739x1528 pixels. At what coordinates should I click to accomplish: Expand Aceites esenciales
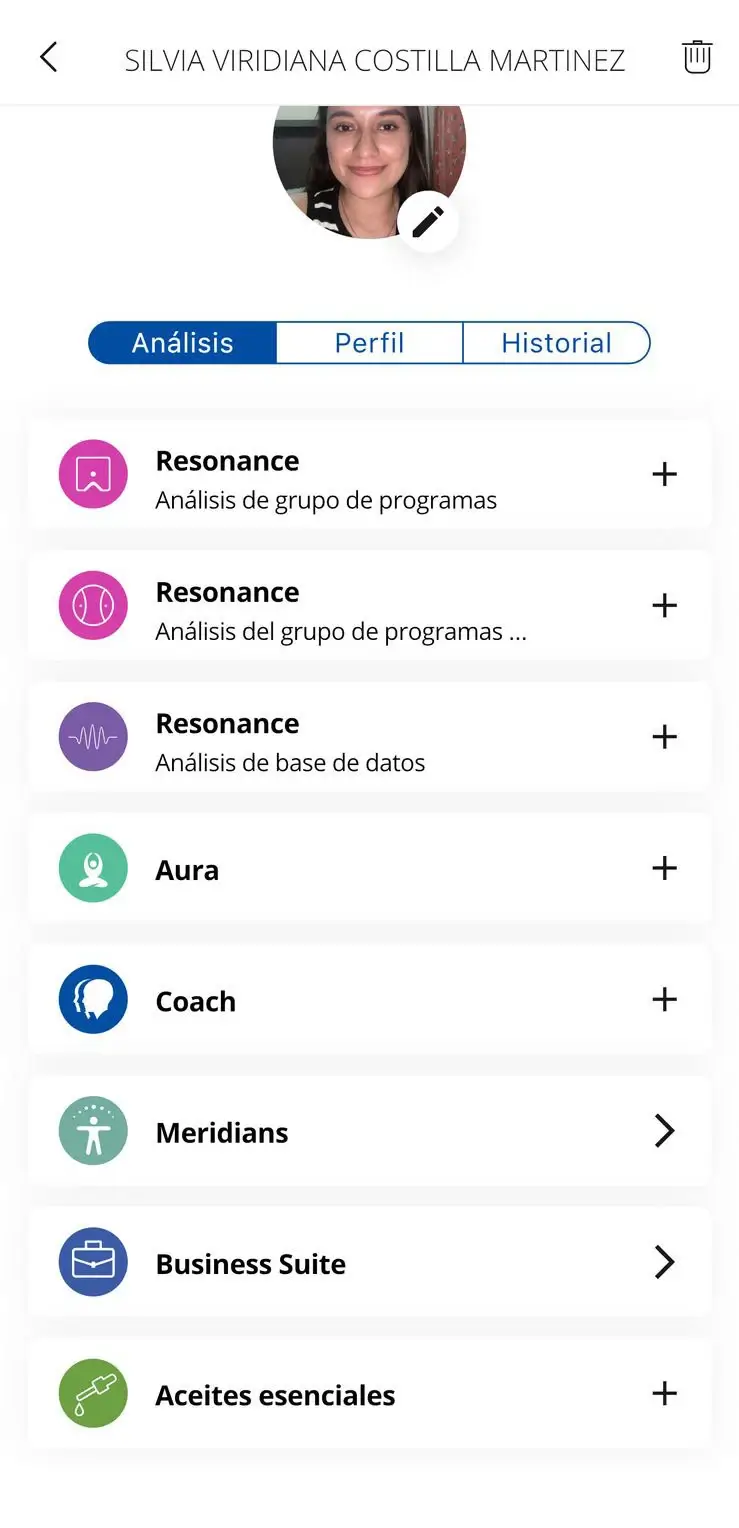(x=664, y=1393)
